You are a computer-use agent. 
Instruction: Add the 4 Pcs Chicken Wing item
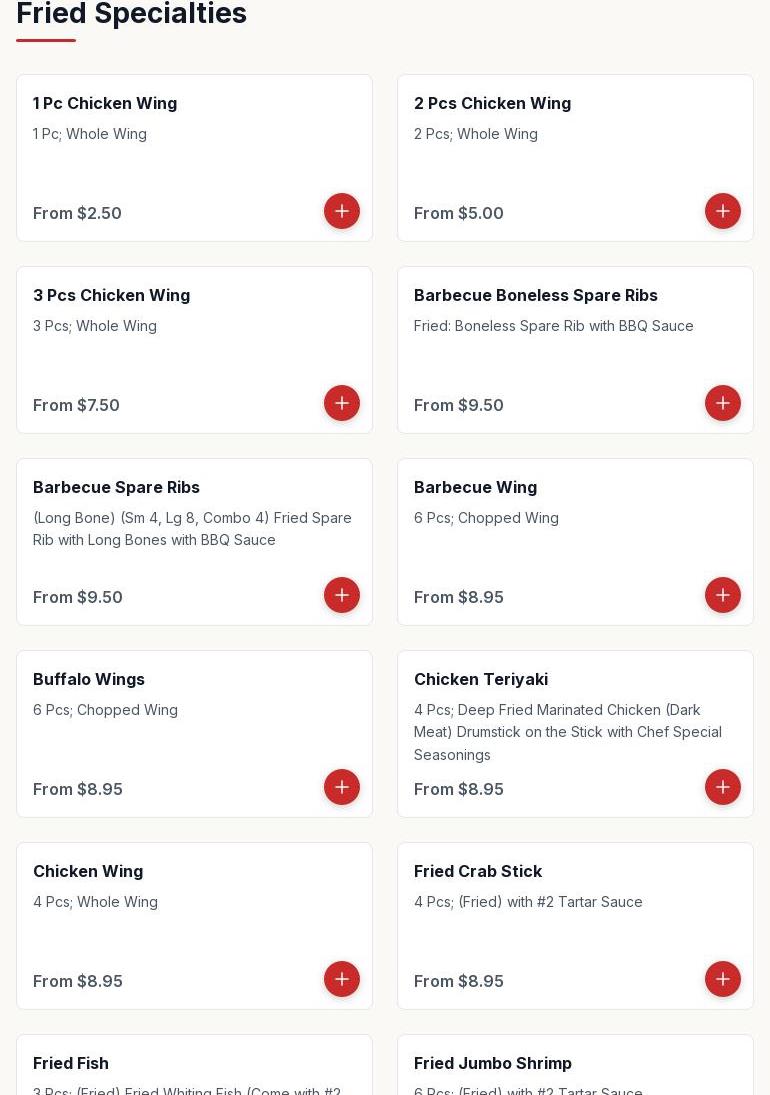342,979
